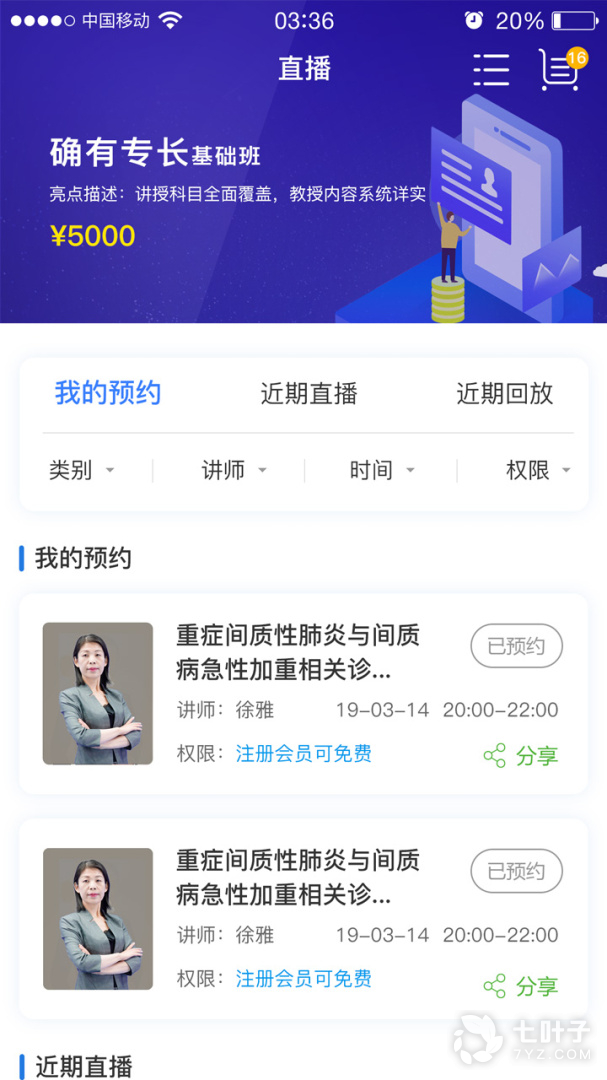Expand the 讲师 filter dropdown
Viewport: 607px width, 1080px height.
(234, 470)
